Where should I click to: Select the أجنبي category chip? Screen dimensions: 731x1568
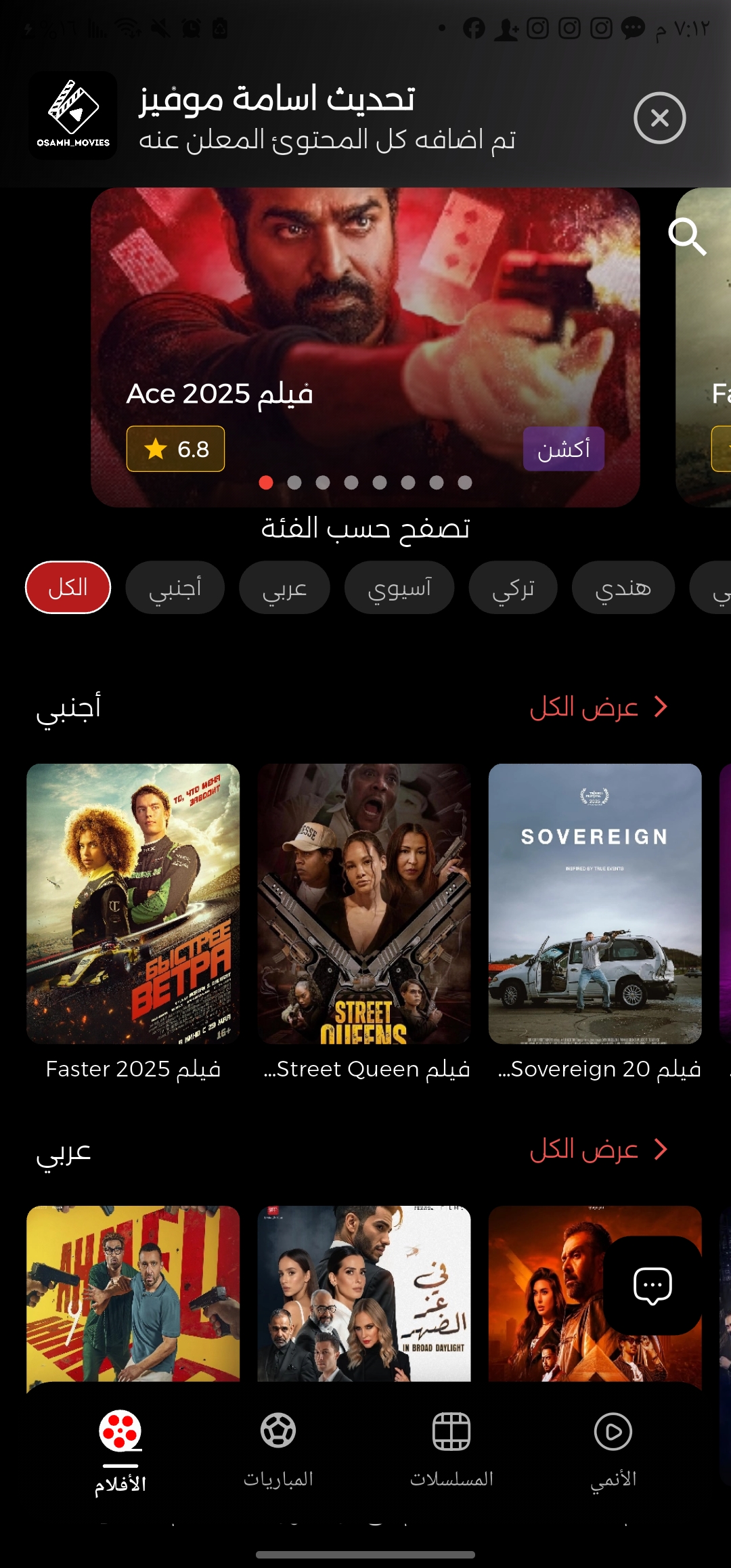175,588
